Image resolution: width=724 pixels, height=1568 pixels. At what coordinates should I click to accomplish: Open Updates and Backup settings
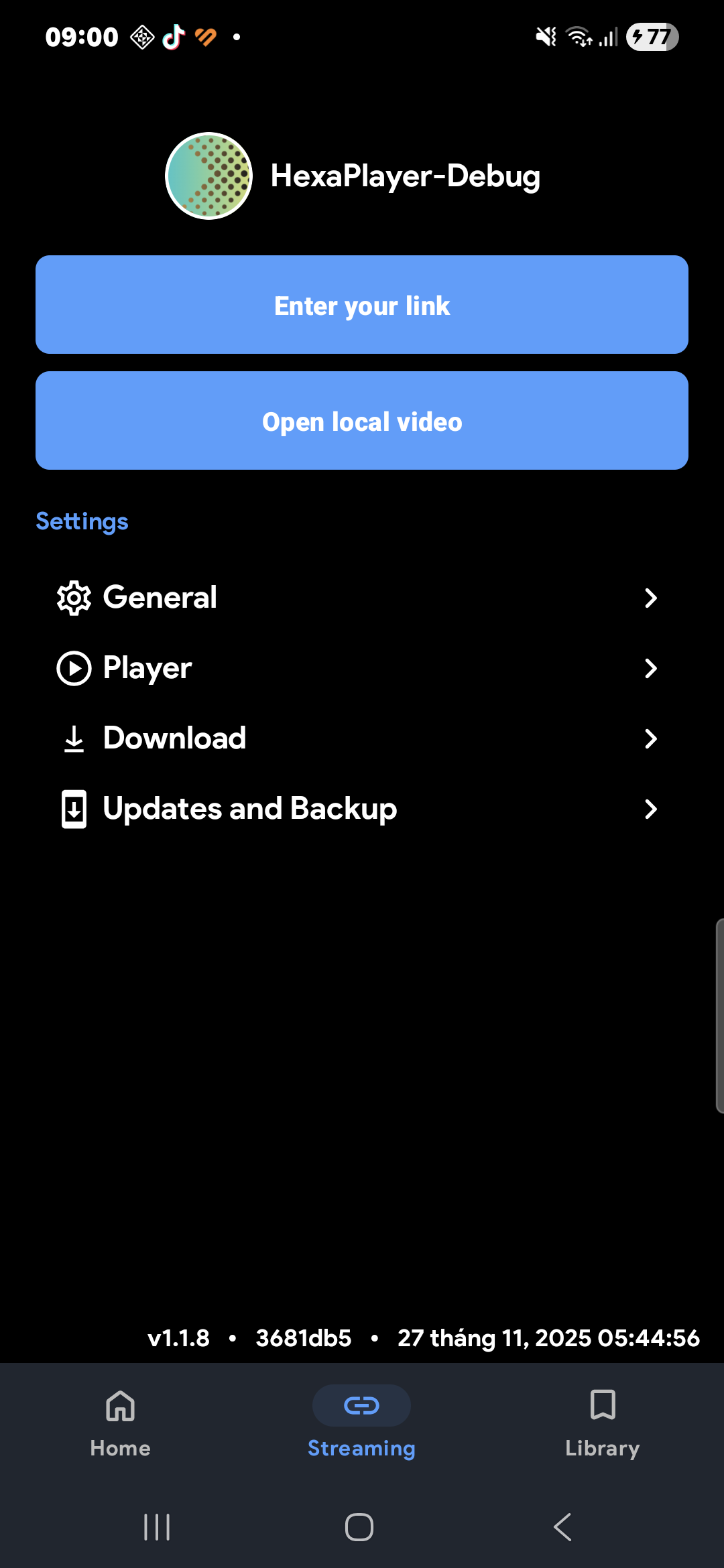pos(357,809)
